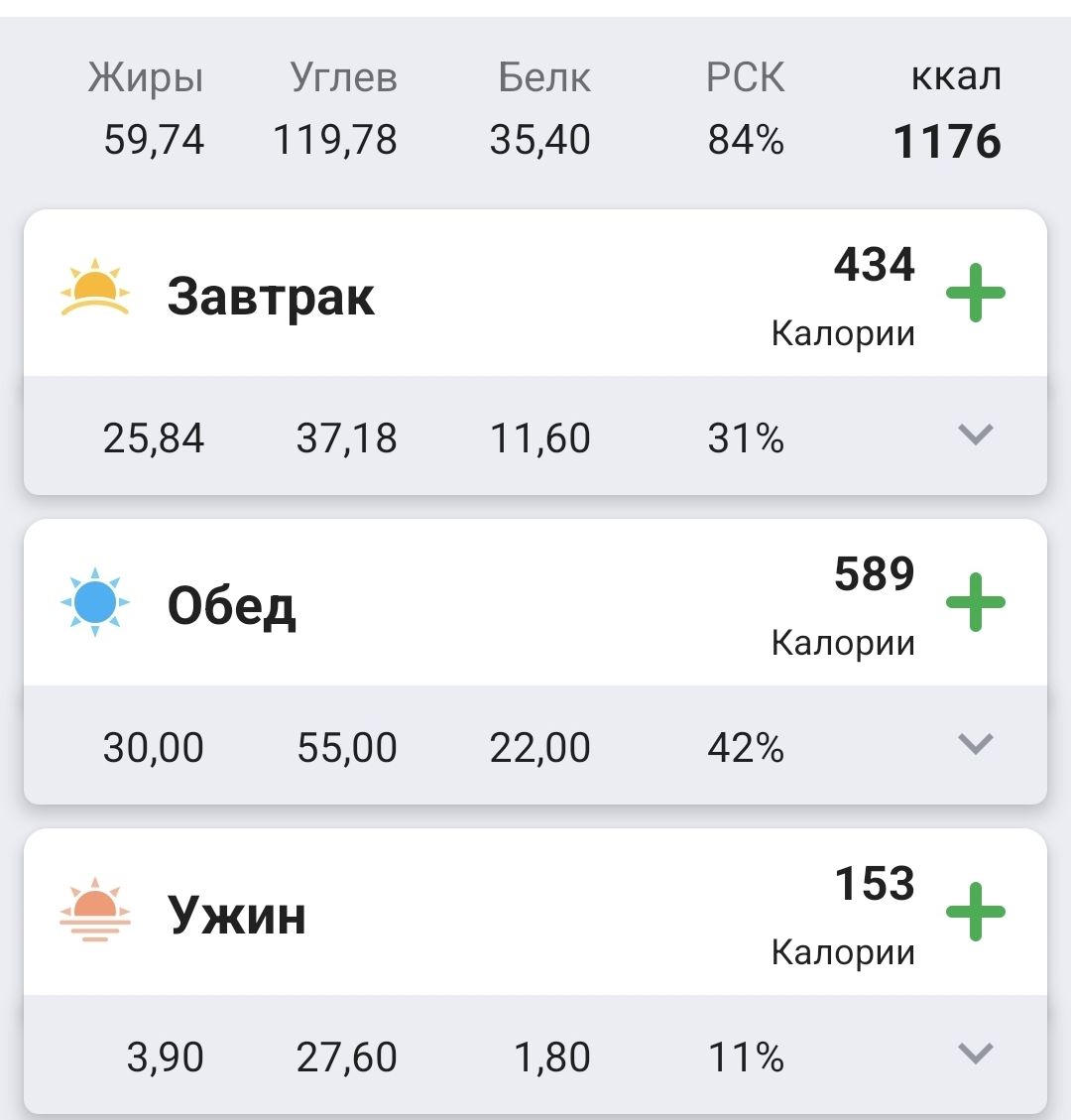
Task: Open the Ужин meal card
Action: coord(237,915)
